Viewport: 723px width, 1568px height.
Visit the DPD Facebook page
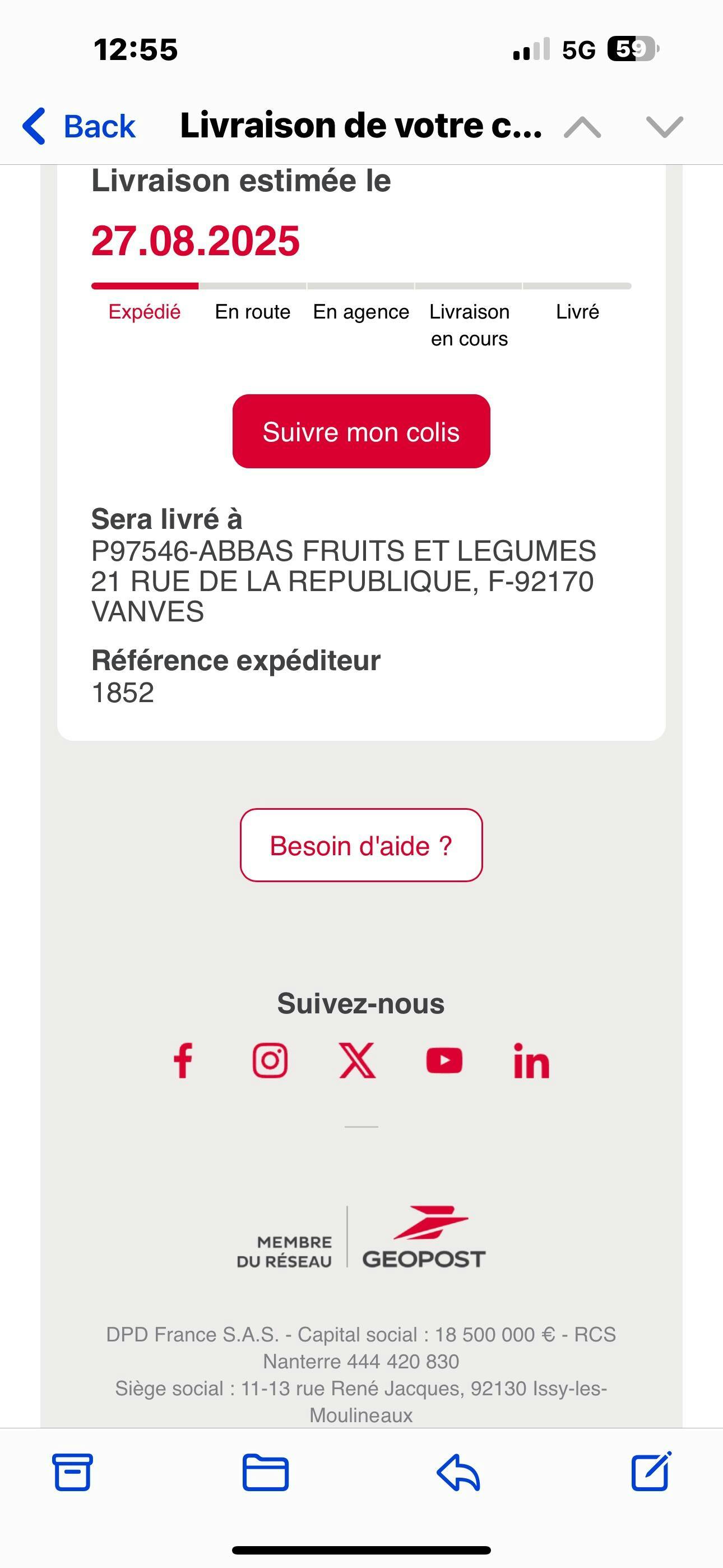[183, 1060]
